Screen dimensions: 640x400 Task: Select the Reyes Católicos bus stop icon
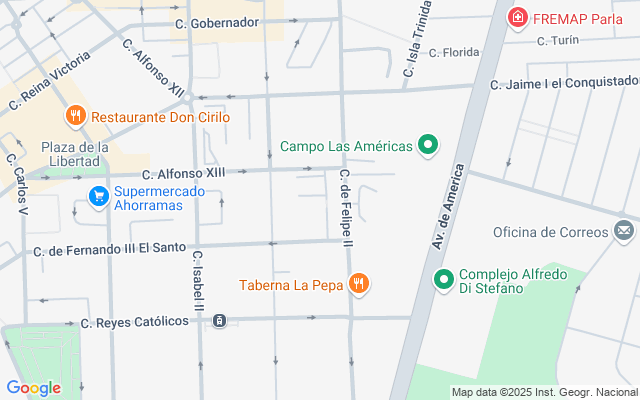(x=219, y=321)
